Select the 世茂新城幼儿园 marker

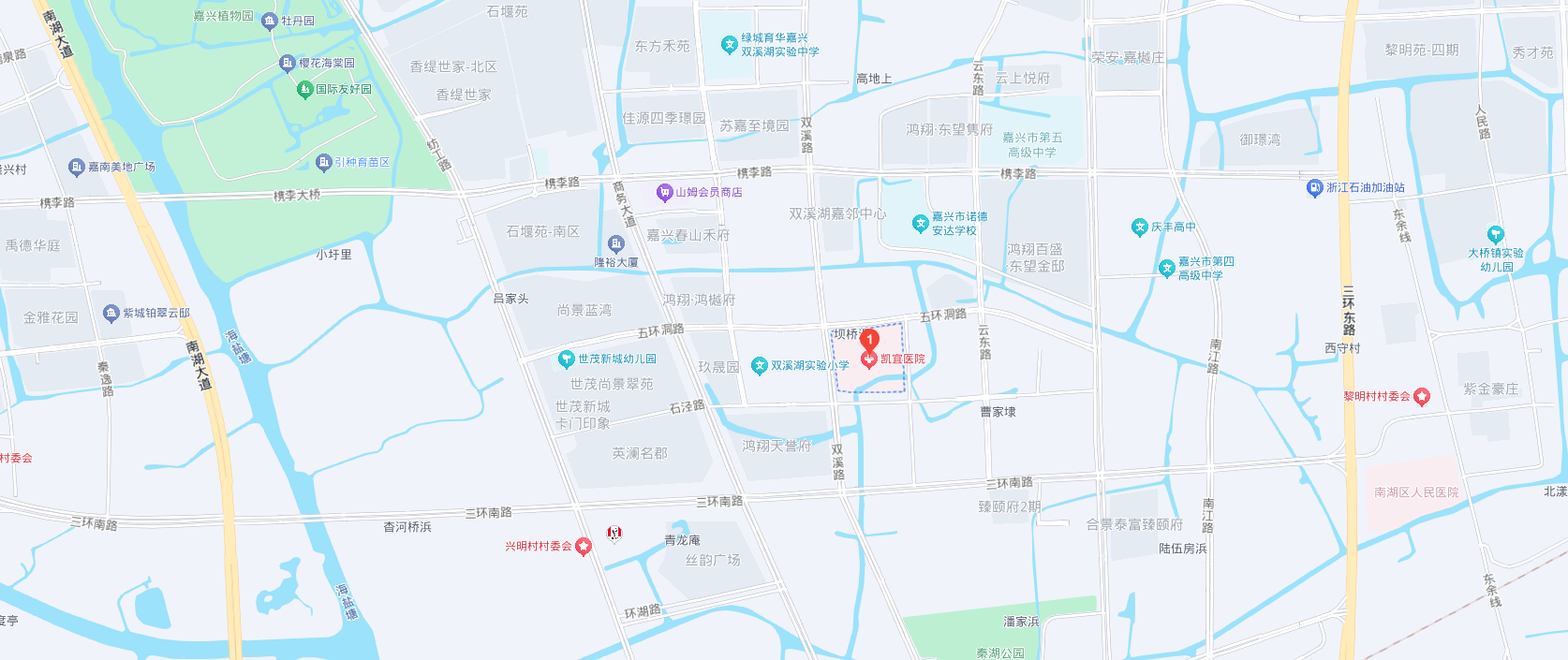566,359
